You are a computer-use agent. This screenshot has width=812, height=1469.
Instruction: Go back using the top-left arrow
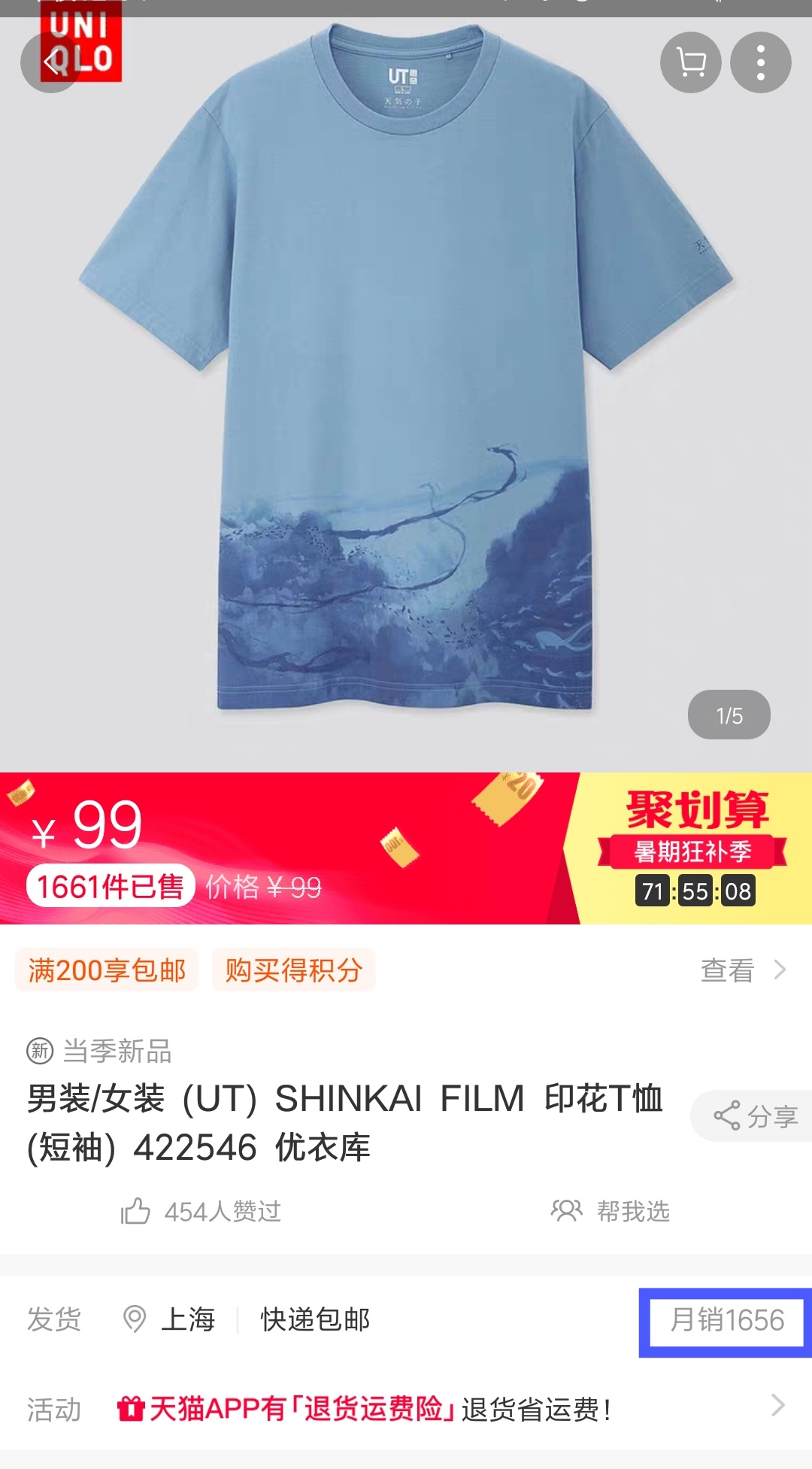50,62
